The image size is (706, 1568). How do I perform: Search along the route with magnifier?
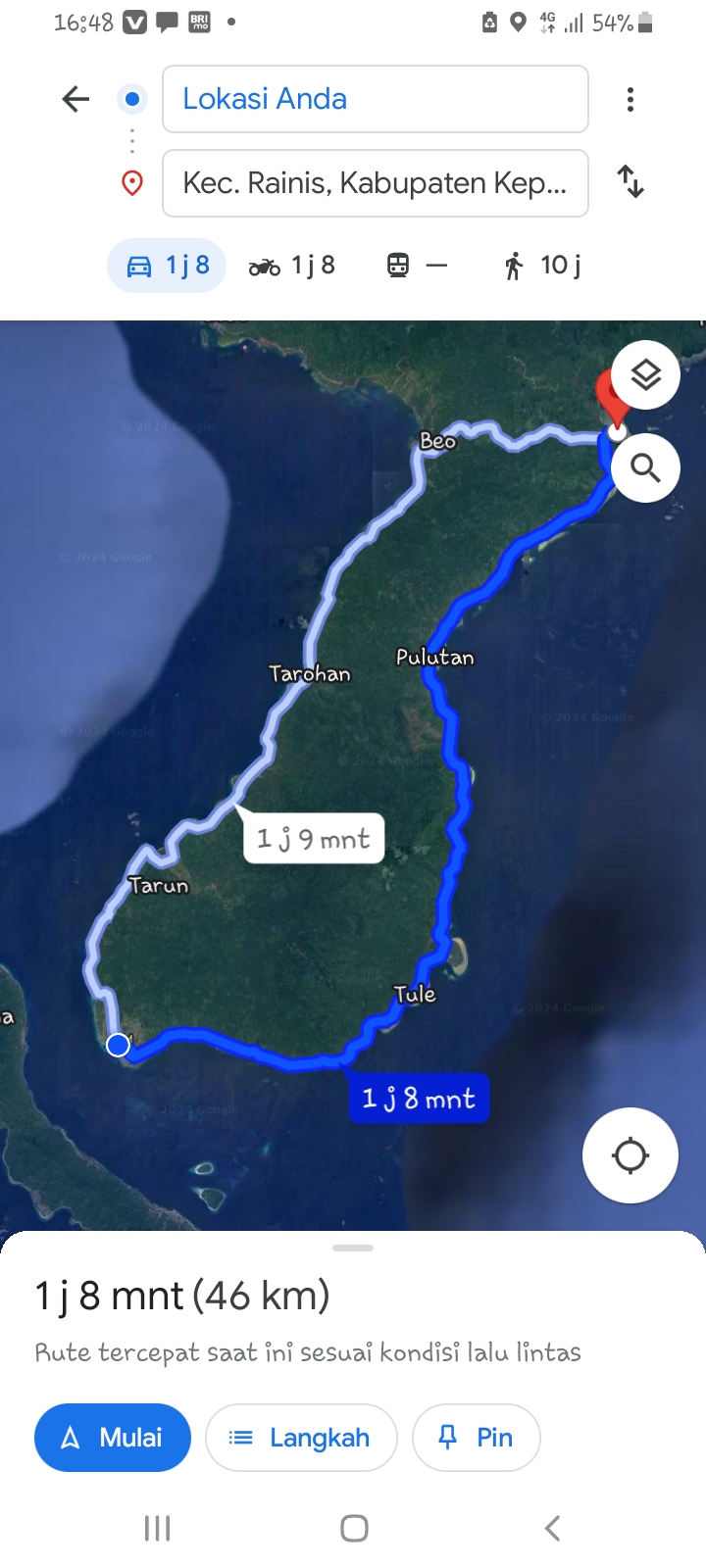click(645, 468)
